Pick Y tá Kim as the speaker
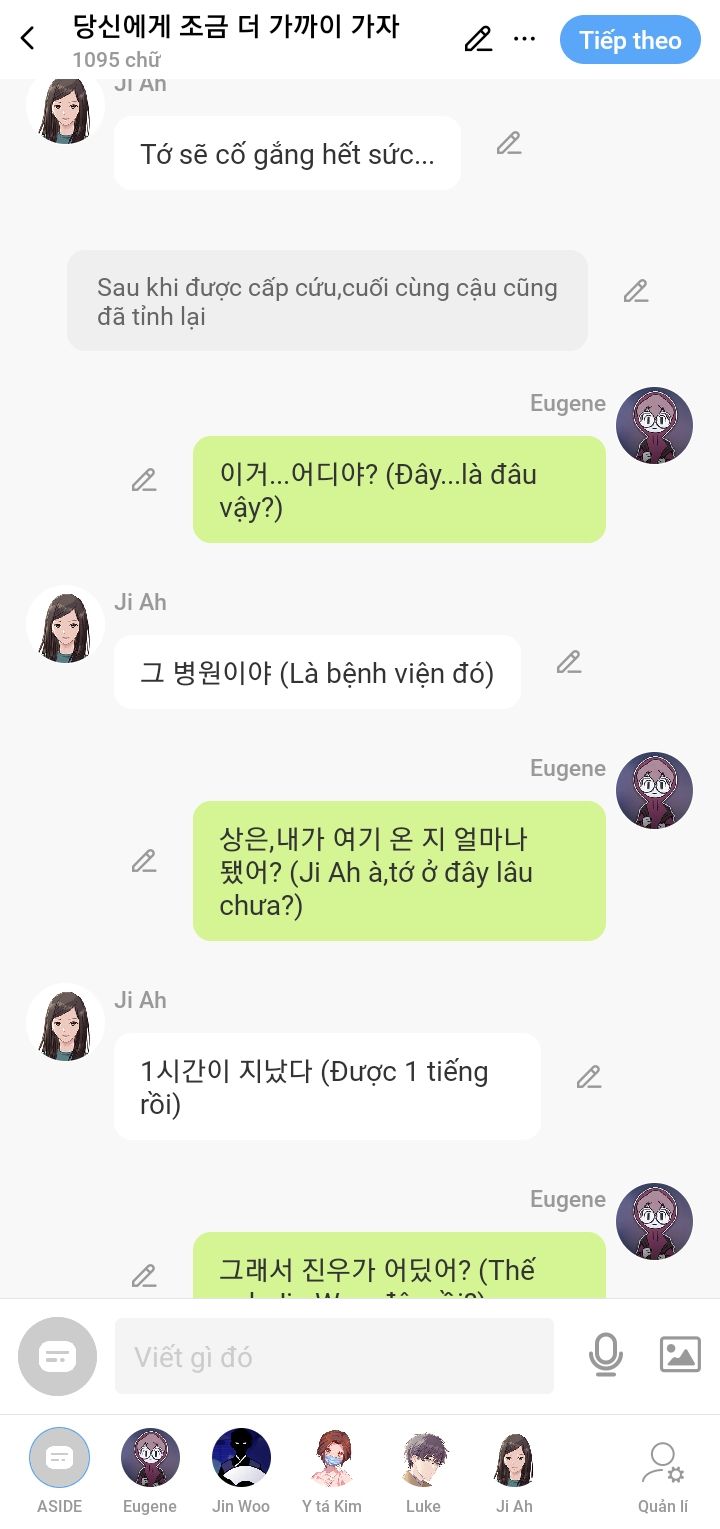 (332, 1468)
